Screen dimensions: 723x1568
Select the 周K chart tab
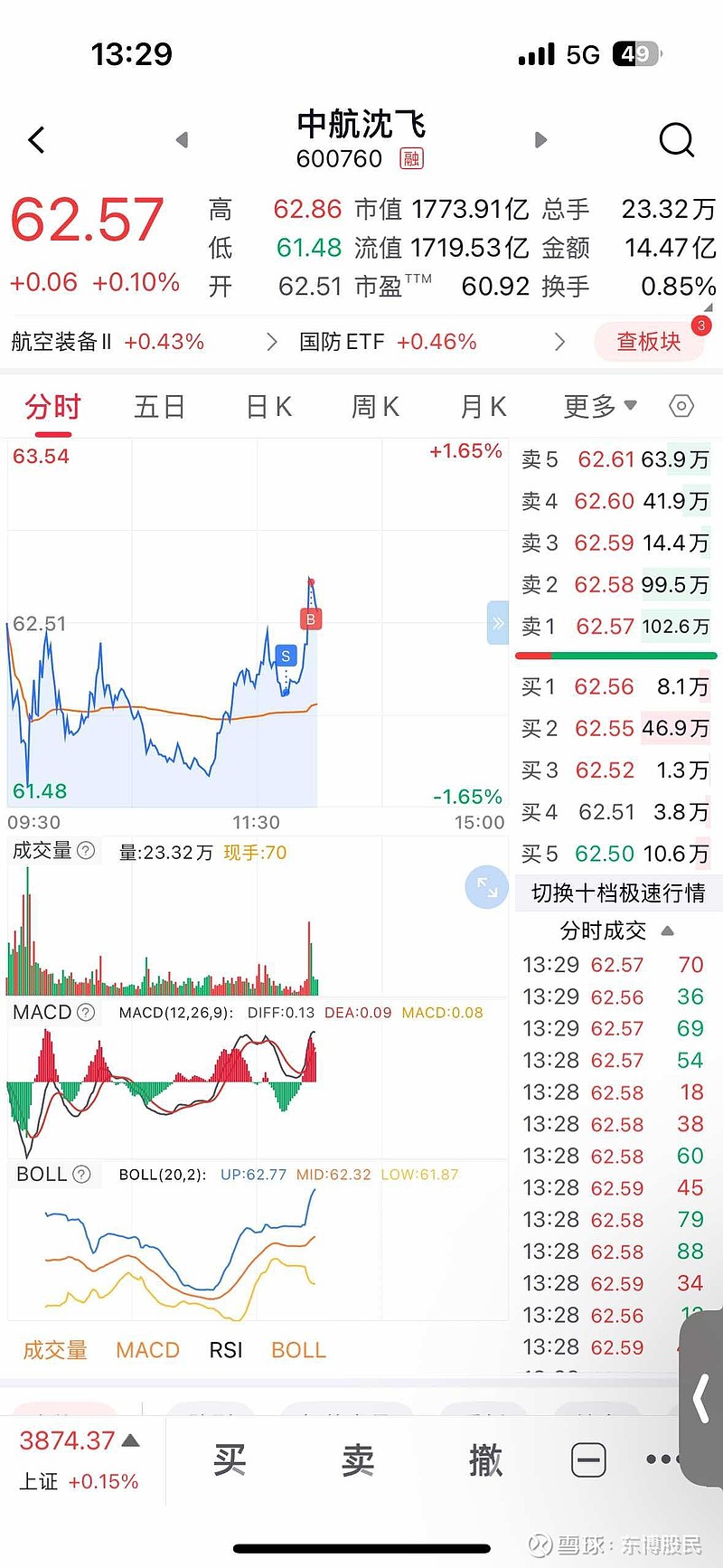(x=375, y=407)
